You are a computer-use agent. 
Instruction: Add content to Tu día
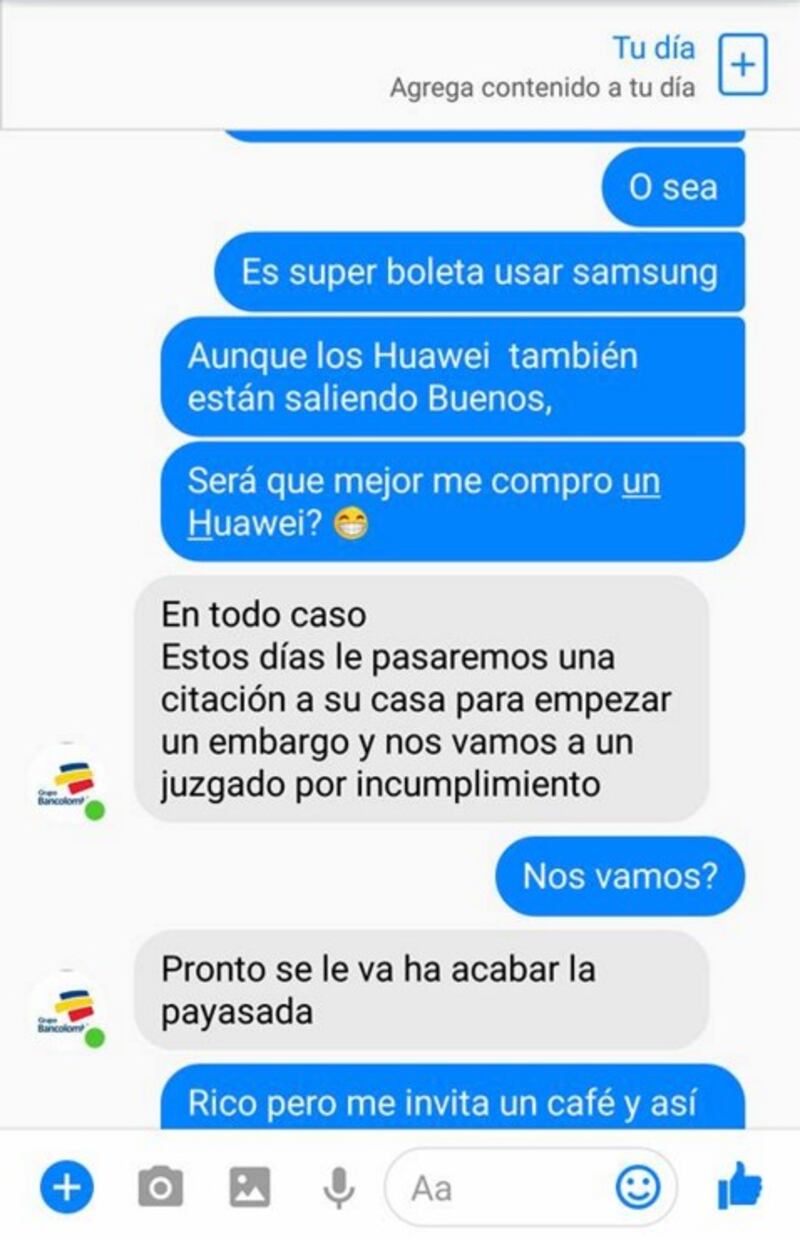click(x=743, y=65)
